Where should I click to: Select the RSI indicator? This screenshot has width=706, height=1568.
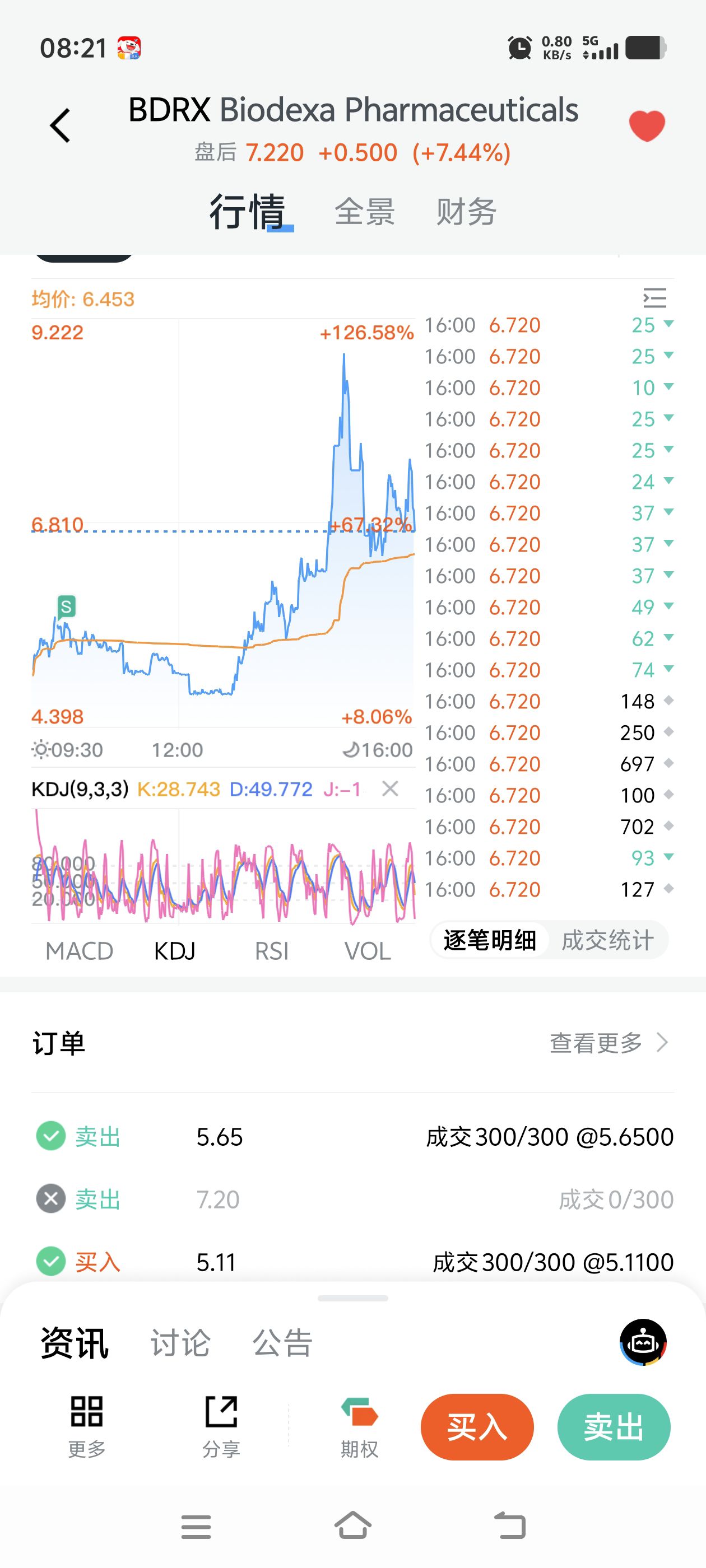pos(272,951)
